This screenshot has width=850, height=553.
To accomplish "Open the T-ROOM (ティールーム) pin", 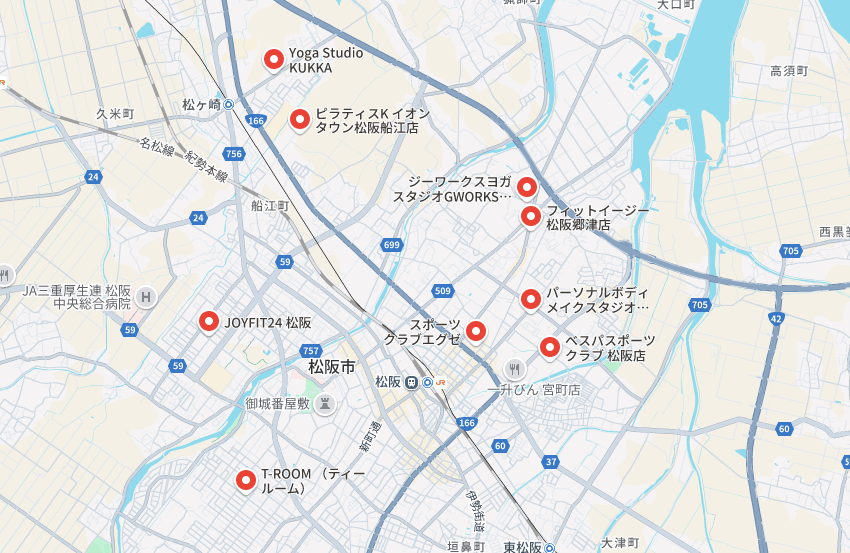I will 246,480.
